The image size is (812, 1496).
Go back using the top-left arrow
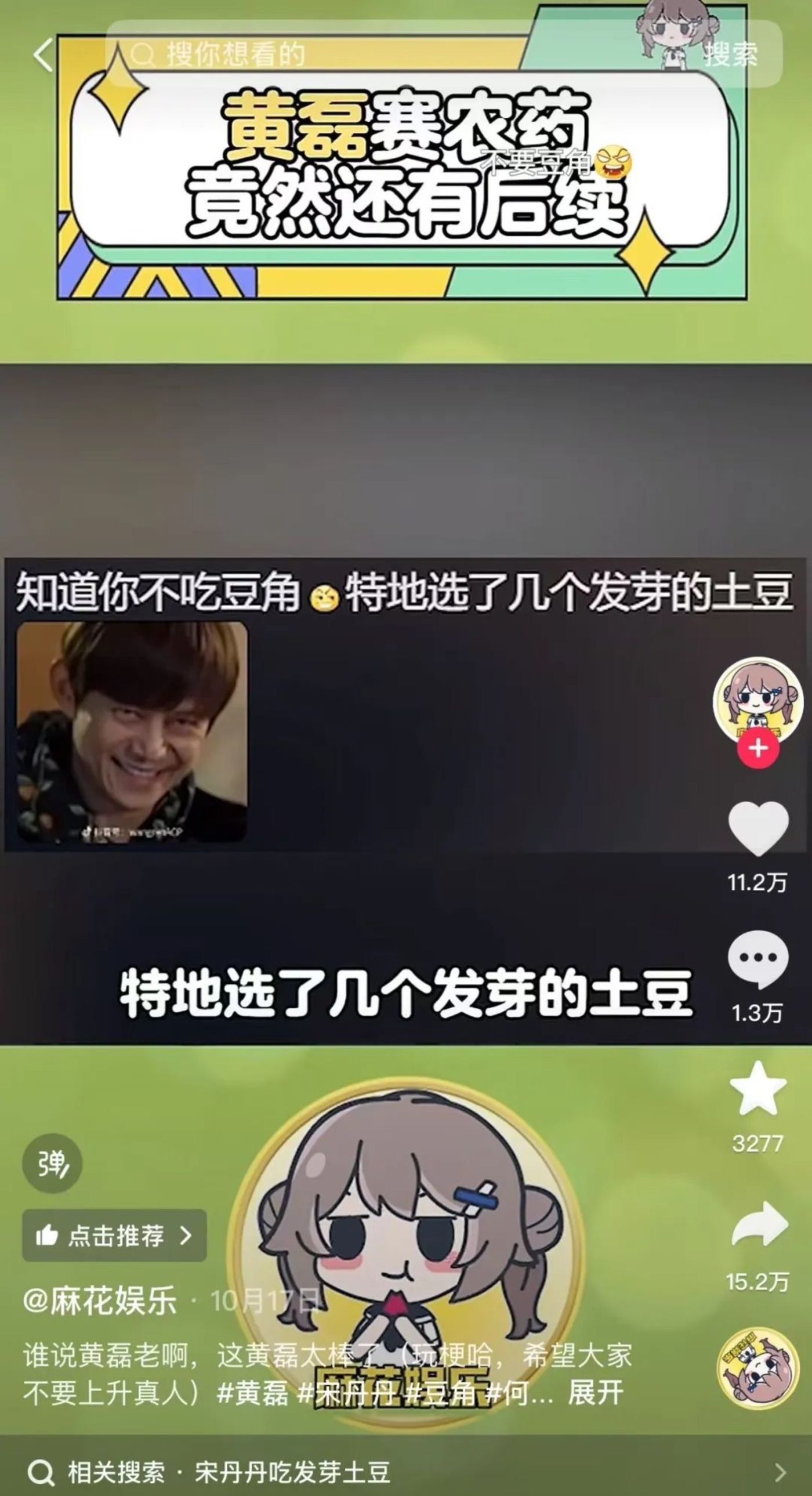(x=43, y=55)
